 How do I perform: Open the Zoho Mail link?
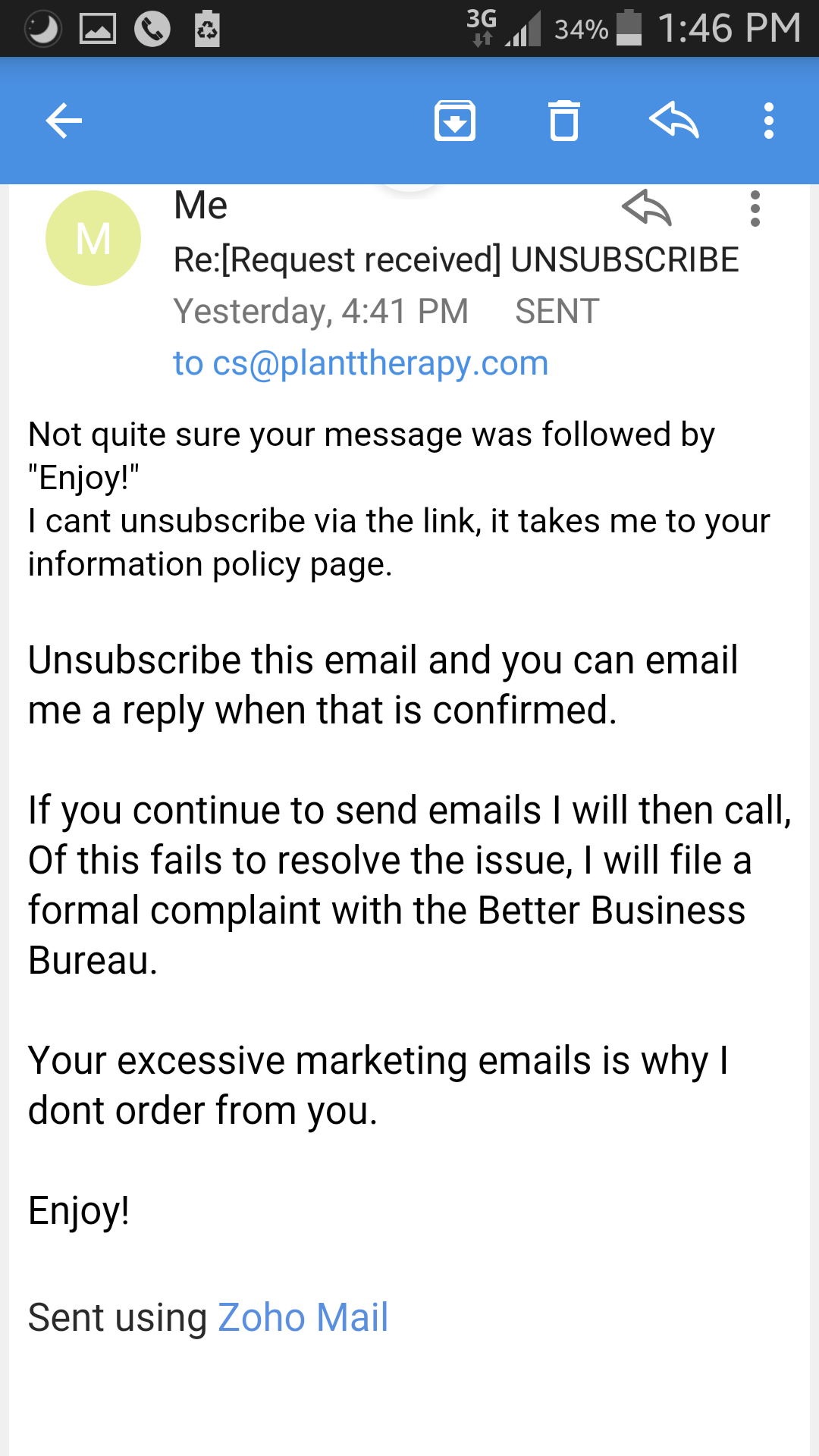[x=303, y=1317]
